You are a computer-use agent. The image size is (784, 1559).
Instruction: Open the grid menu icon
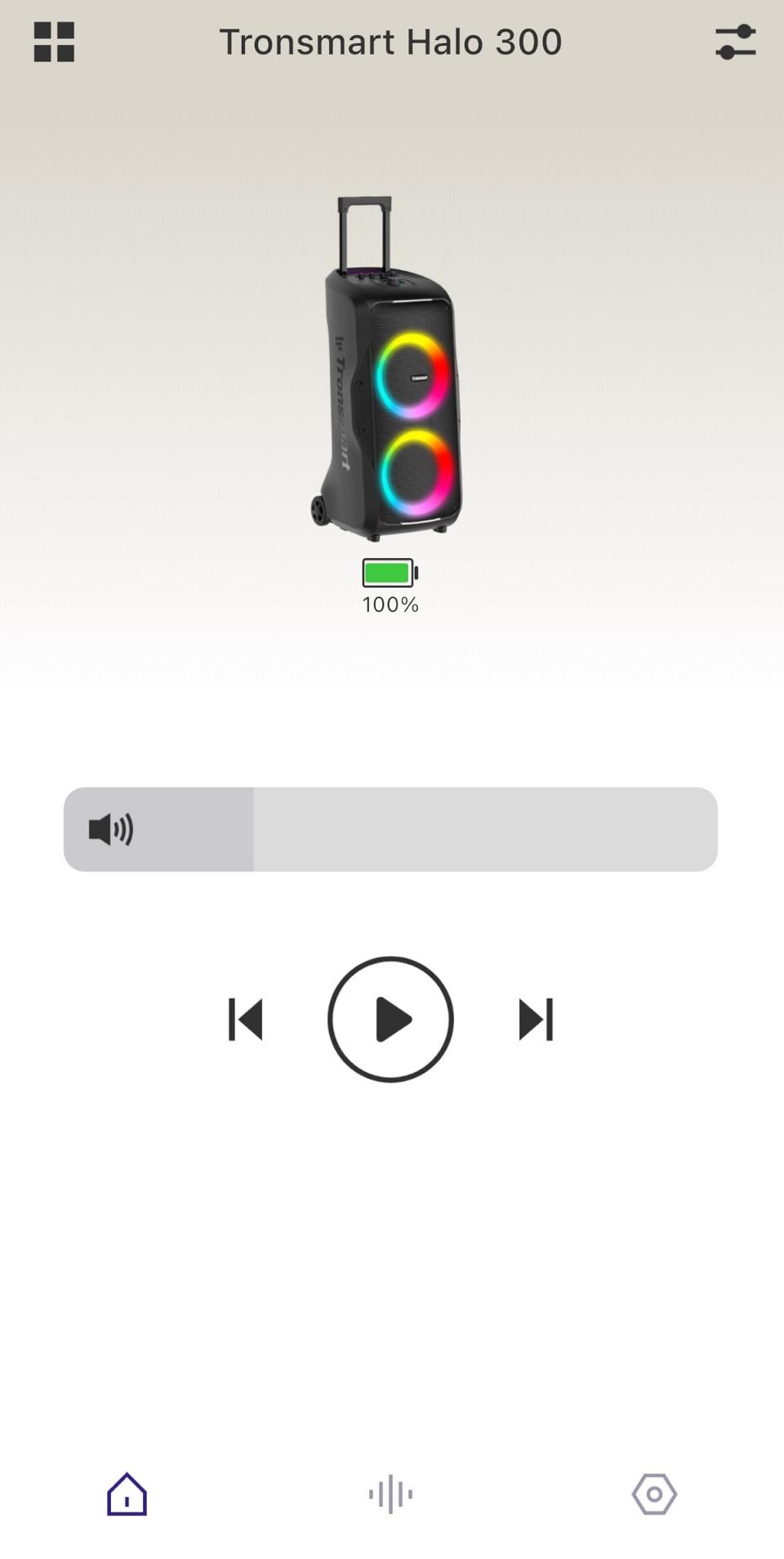54,42
